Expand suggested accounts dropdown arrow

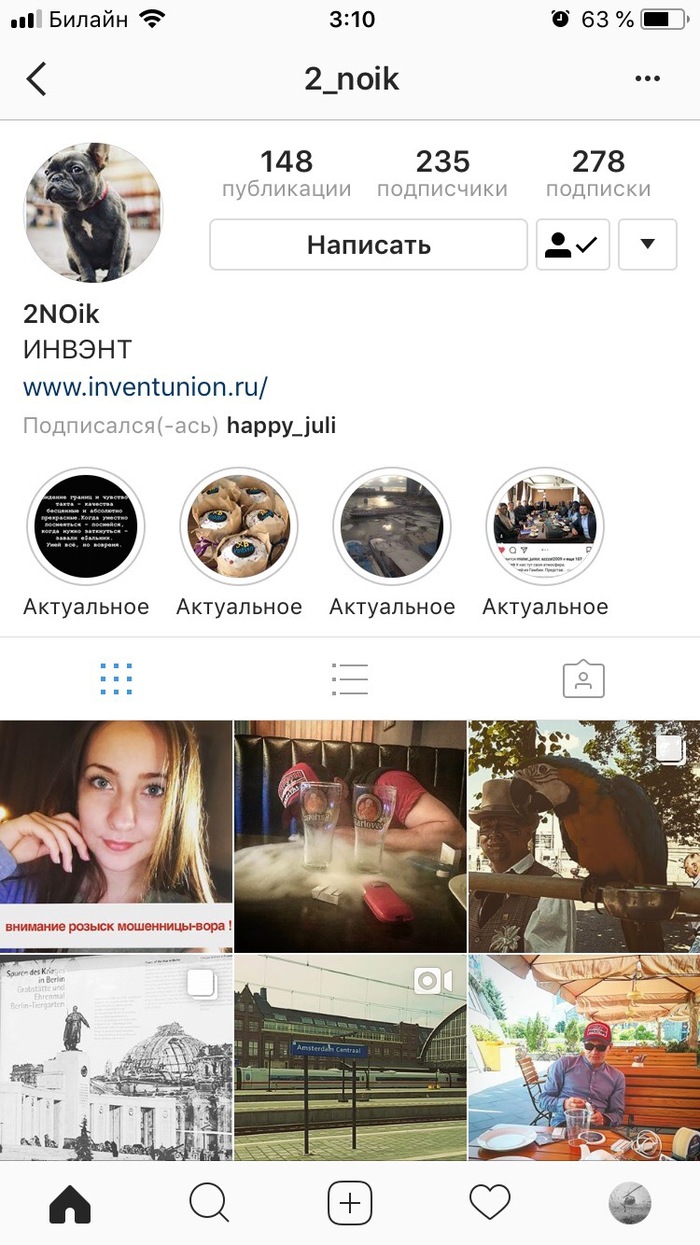tap(647, 245)
